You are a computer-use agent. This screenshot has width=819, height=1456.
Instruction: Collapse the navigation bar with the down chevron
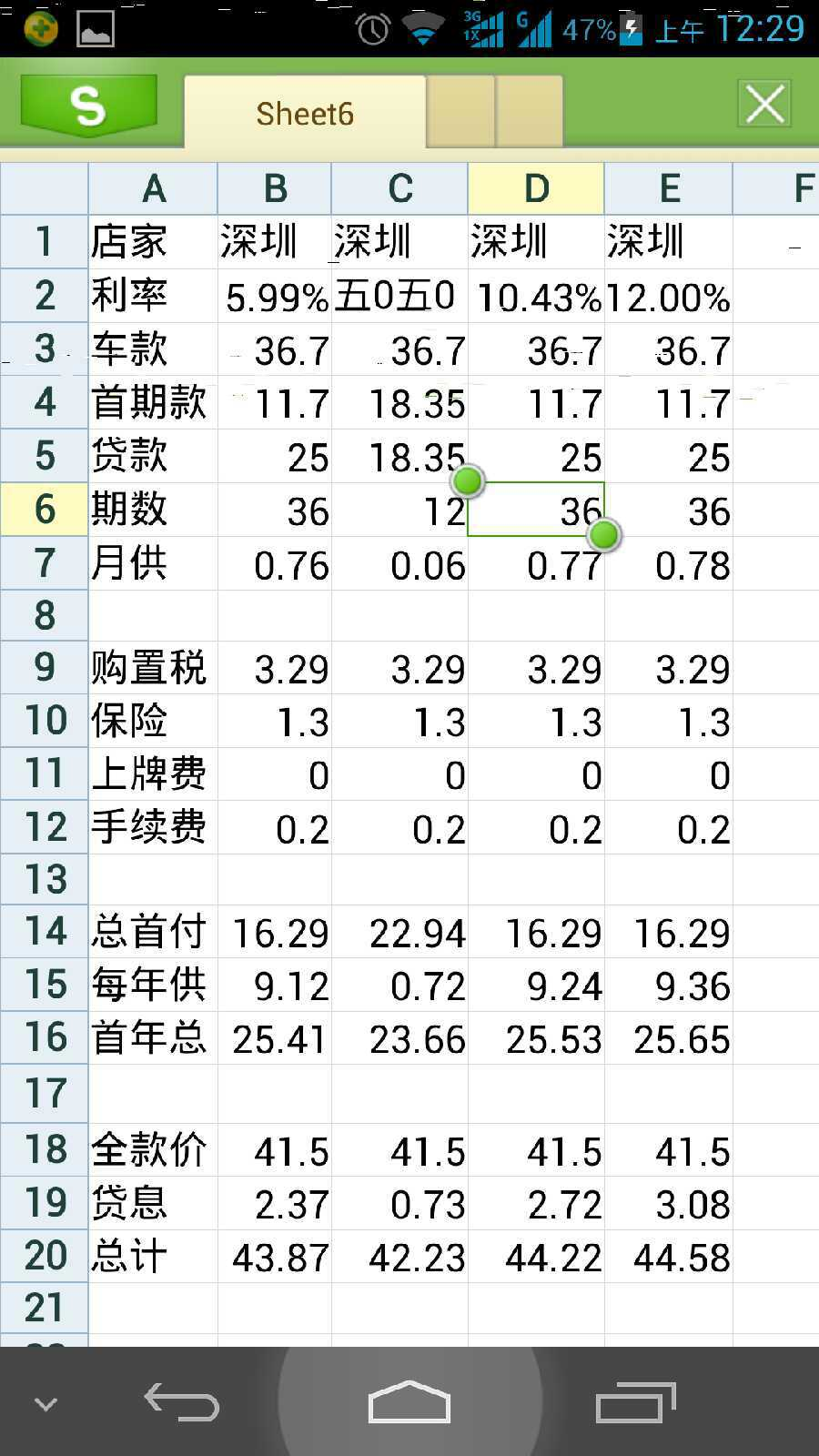point(45,1401)
